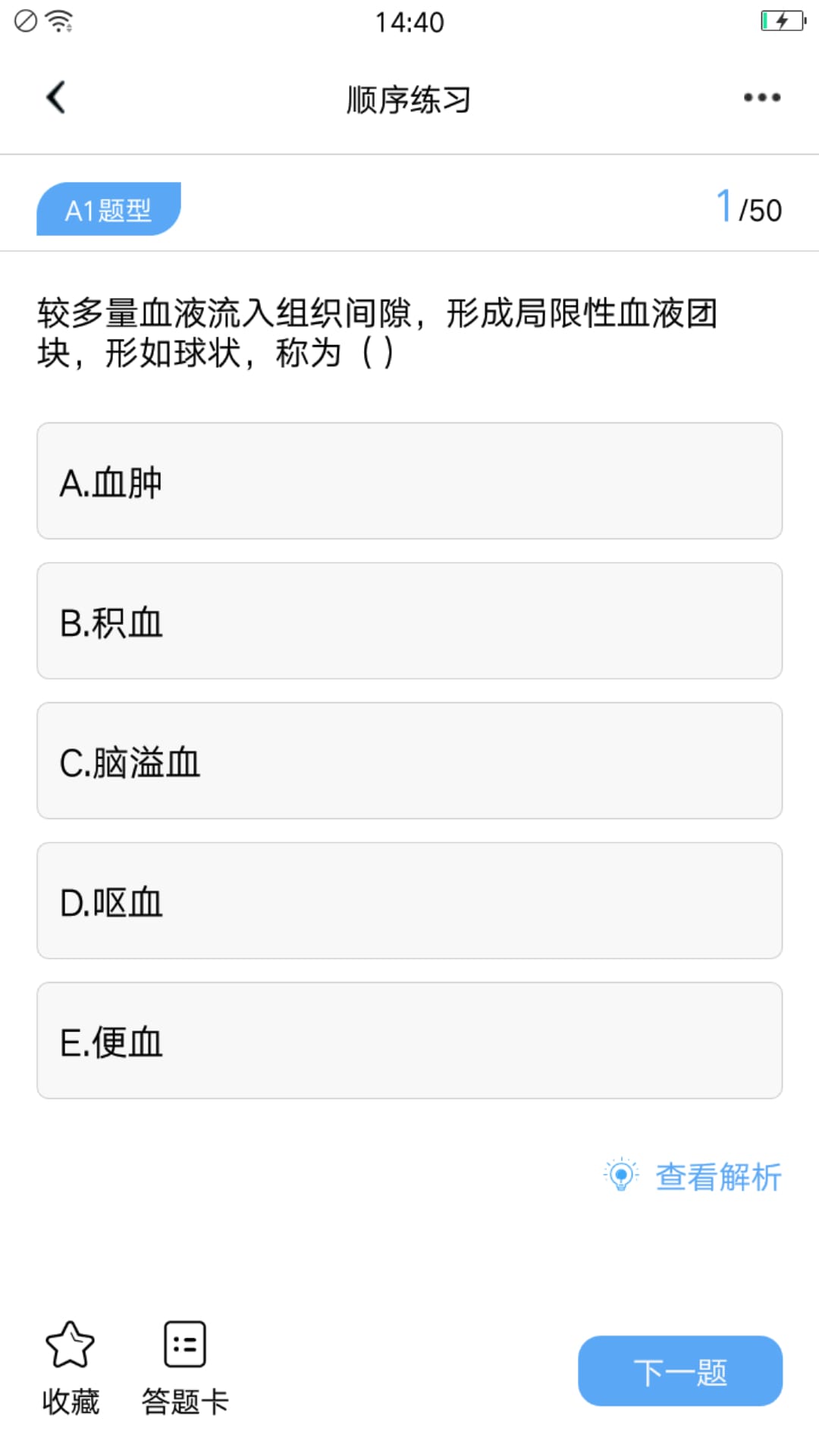Pick answer C.脑溢血

point(409,761)
